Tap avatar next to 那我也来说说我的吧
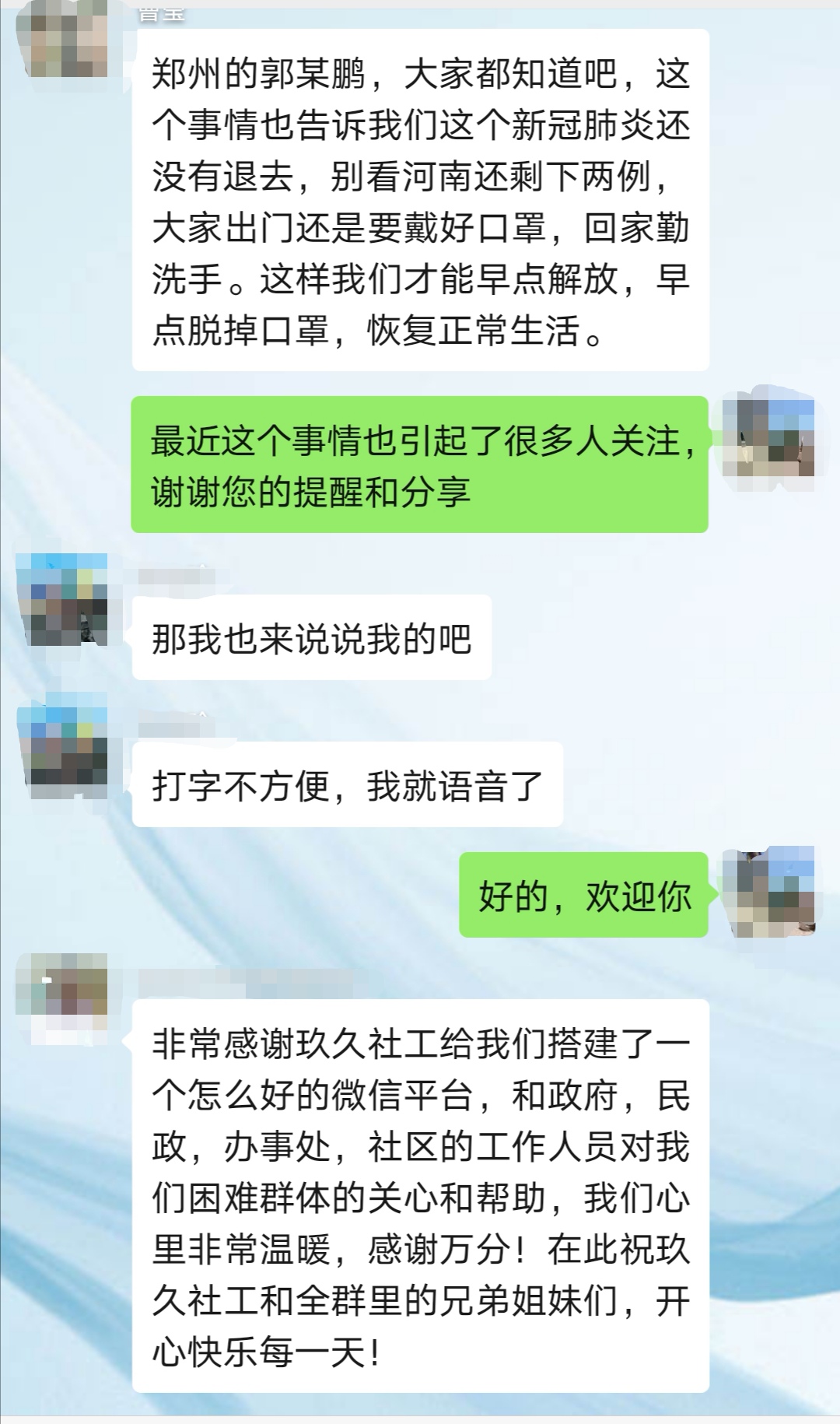840x1424 pixels. point(62,600)
